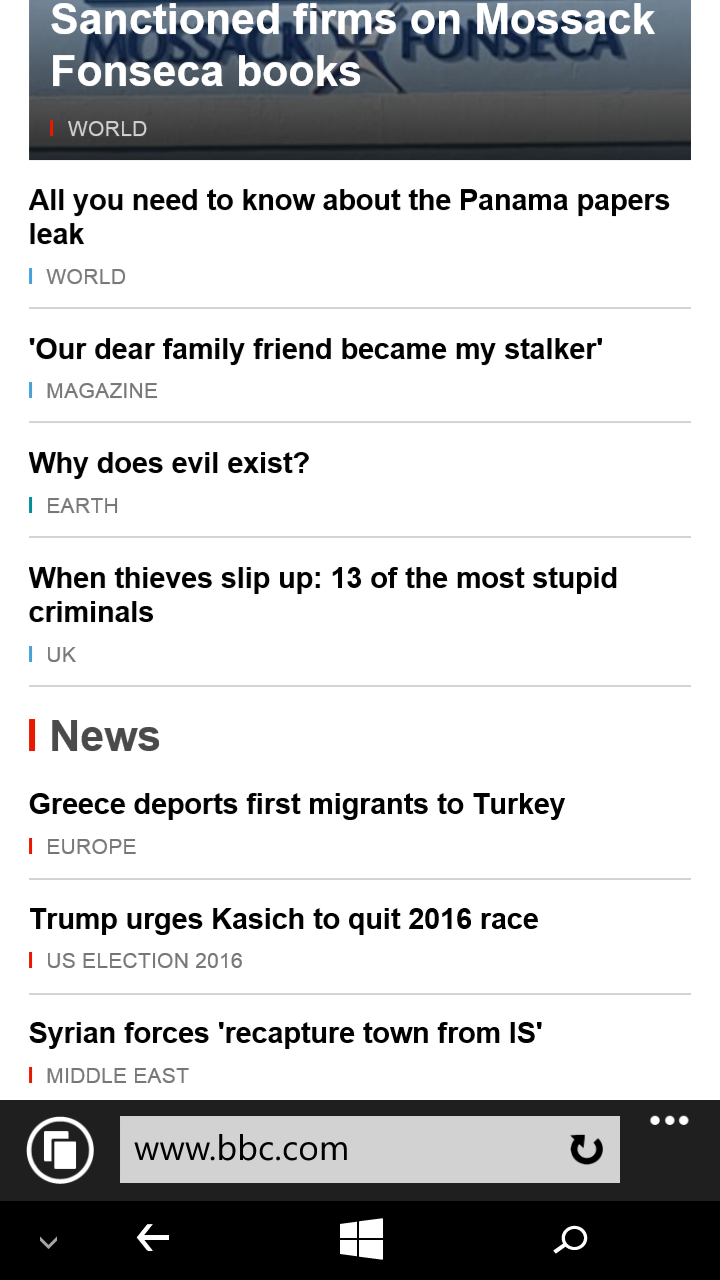The image size is (720, 1280).
Task: Tap the www.bbc.com address bar
Action: [340, 1150]
